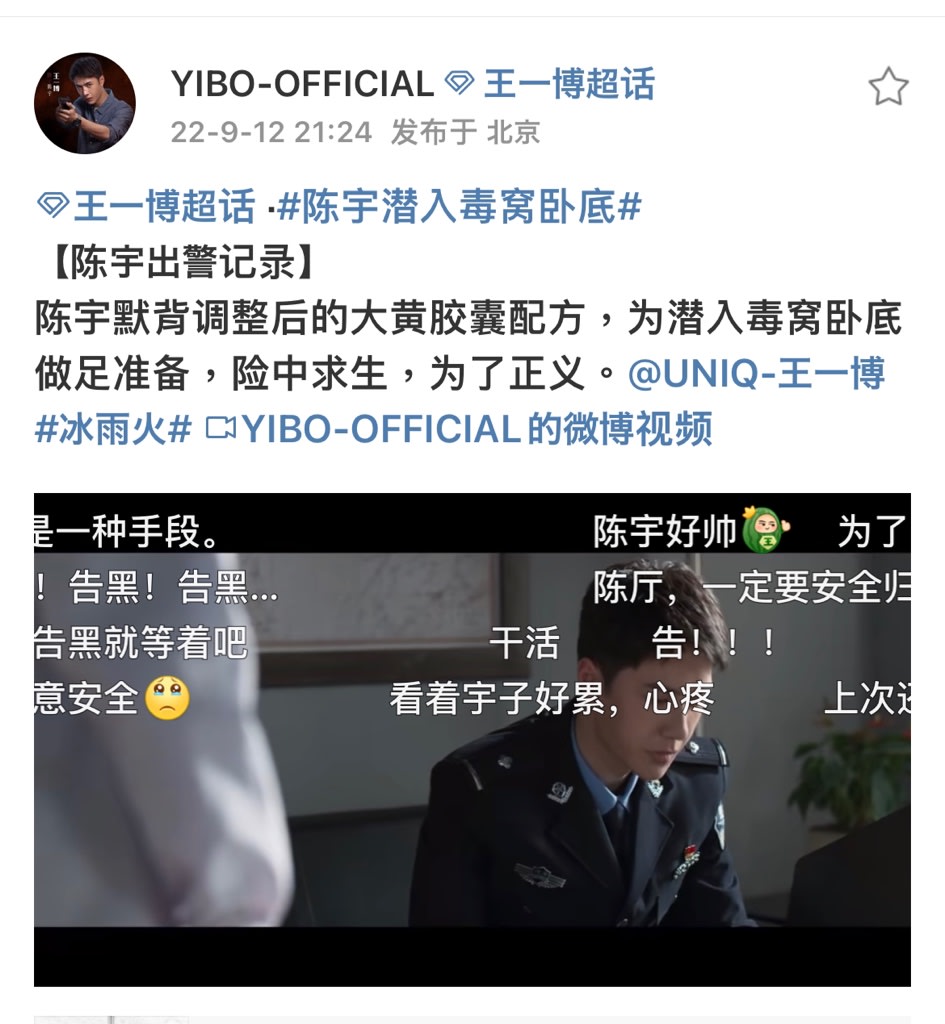Open YIBO-OFFICIAL profile avatar
The width and height of the screenshot is (945, 1024).
tap(85, 103)
